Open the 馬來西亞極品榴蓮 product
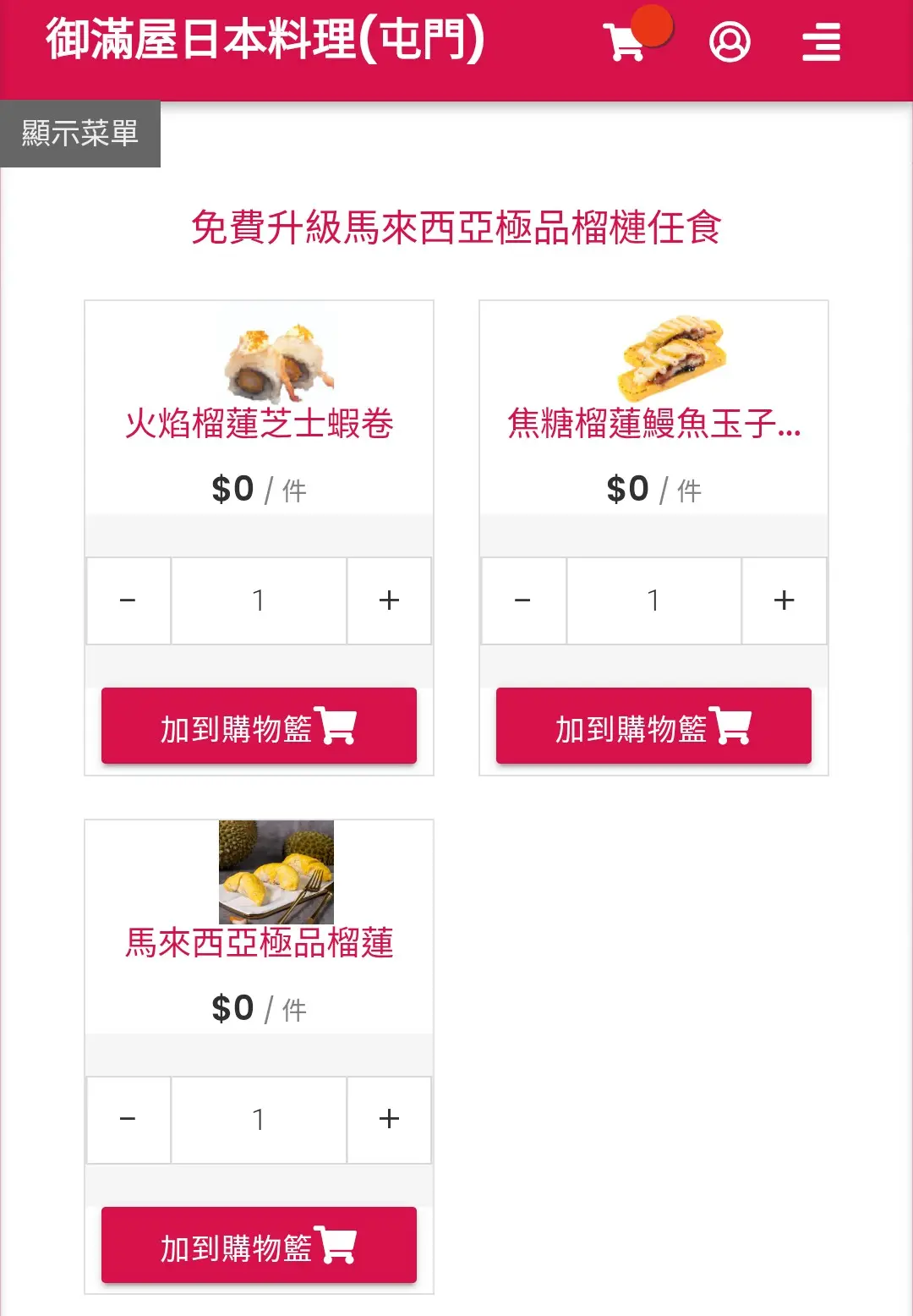Viewport: 913px width, 1316px height. (x=259, y=942)
